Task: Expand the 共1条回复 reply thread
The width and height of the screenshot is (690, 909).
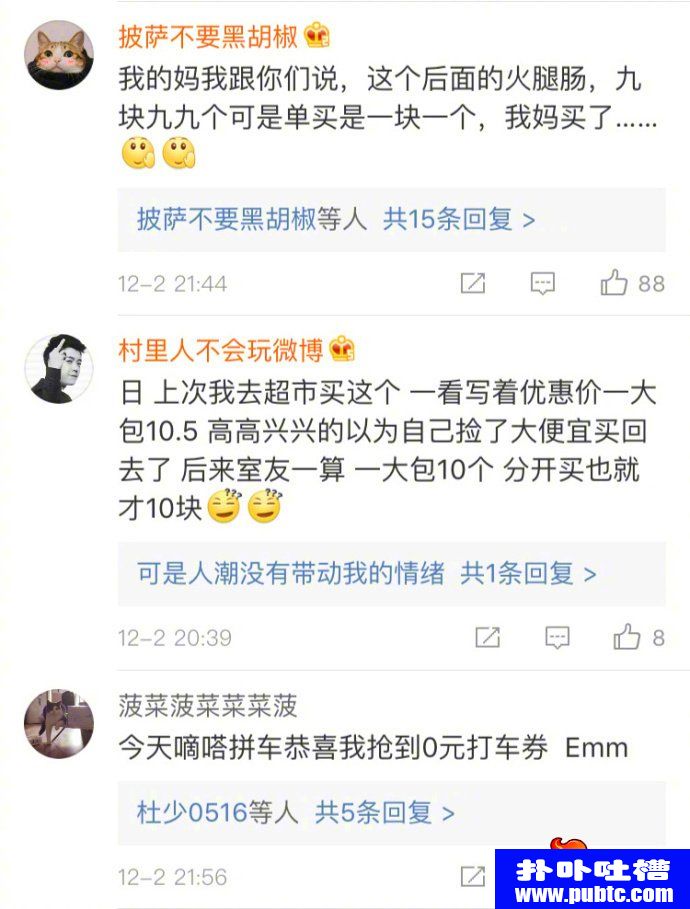Action: pos(528,574)
